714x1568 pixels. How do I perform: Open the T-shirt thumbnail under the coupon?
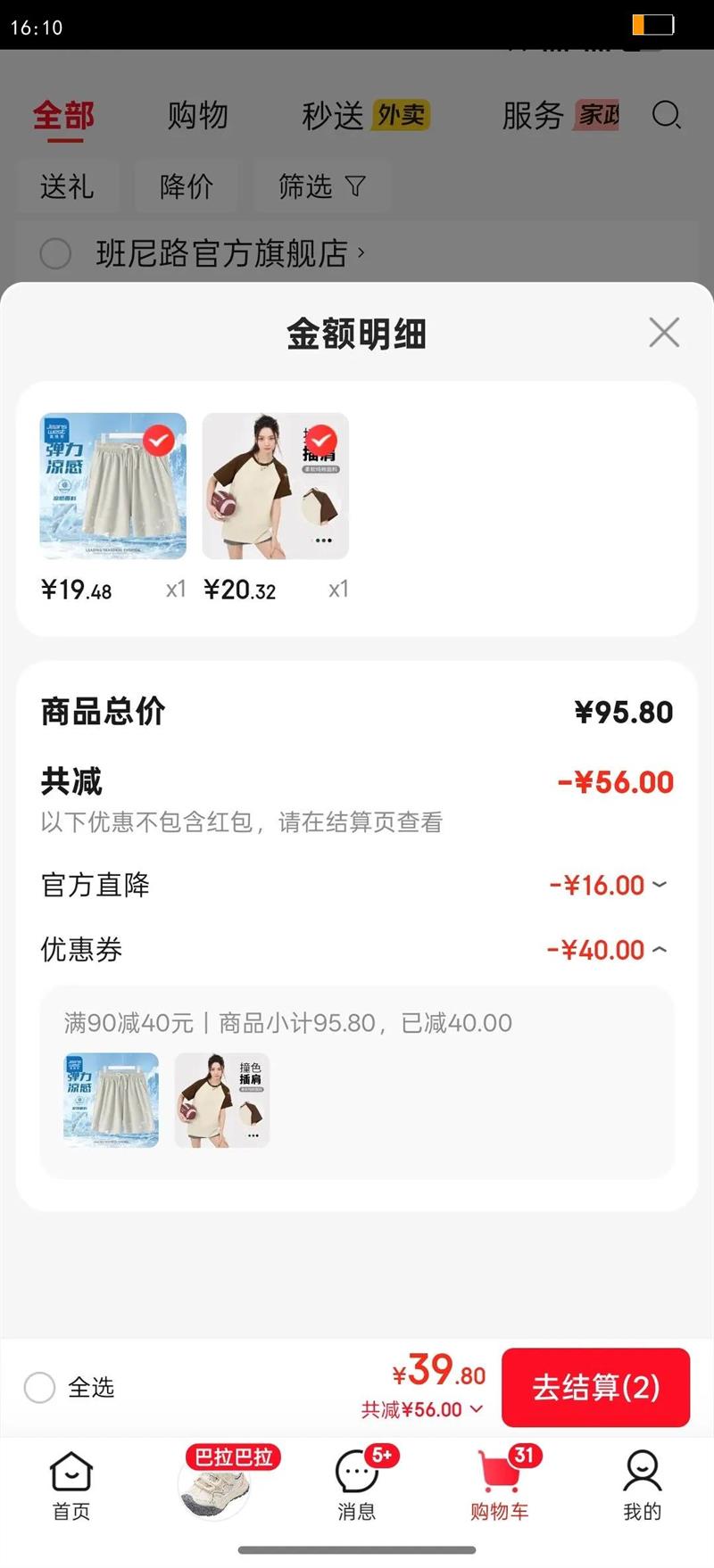coord(222,1100)
